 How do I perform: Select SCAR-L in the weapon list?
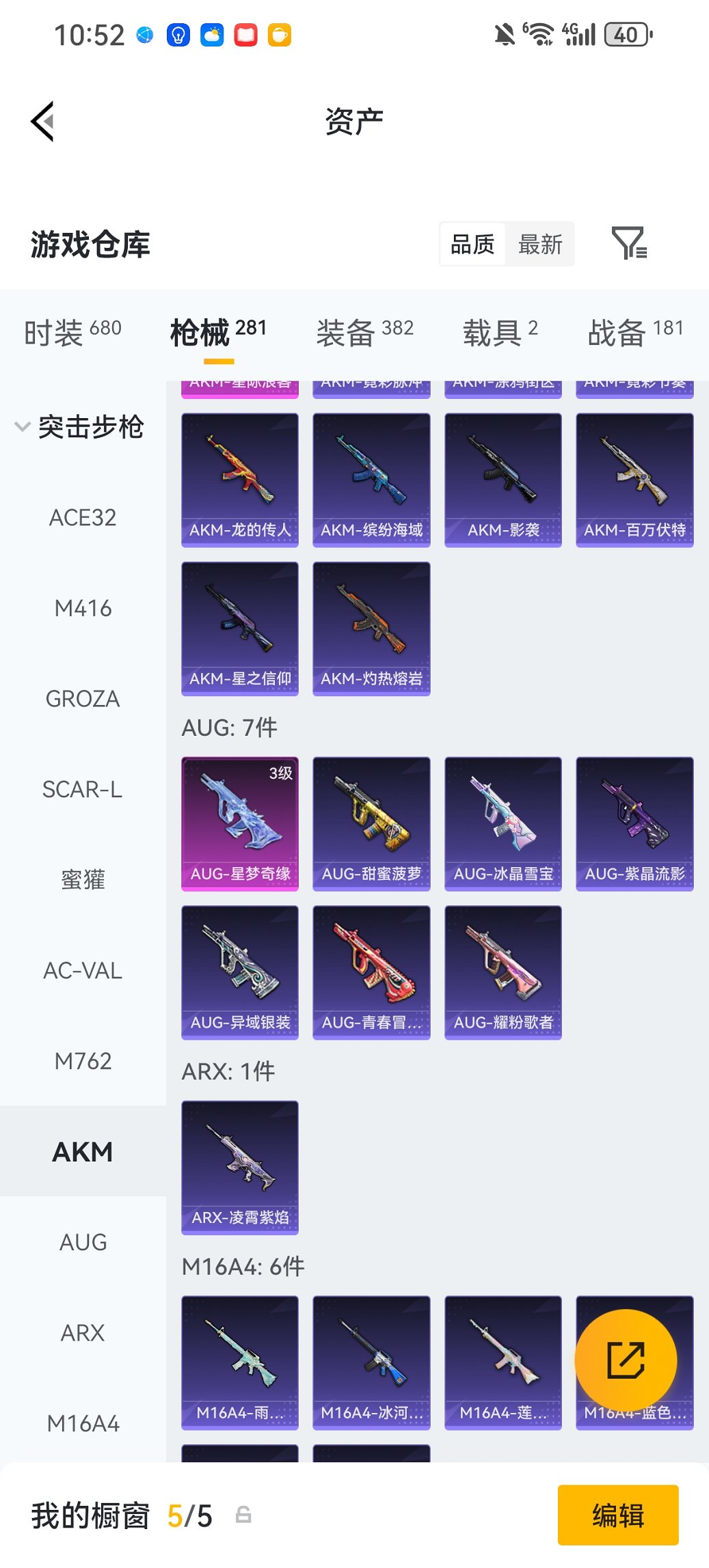pyautogui.click(x=83, y=789)
